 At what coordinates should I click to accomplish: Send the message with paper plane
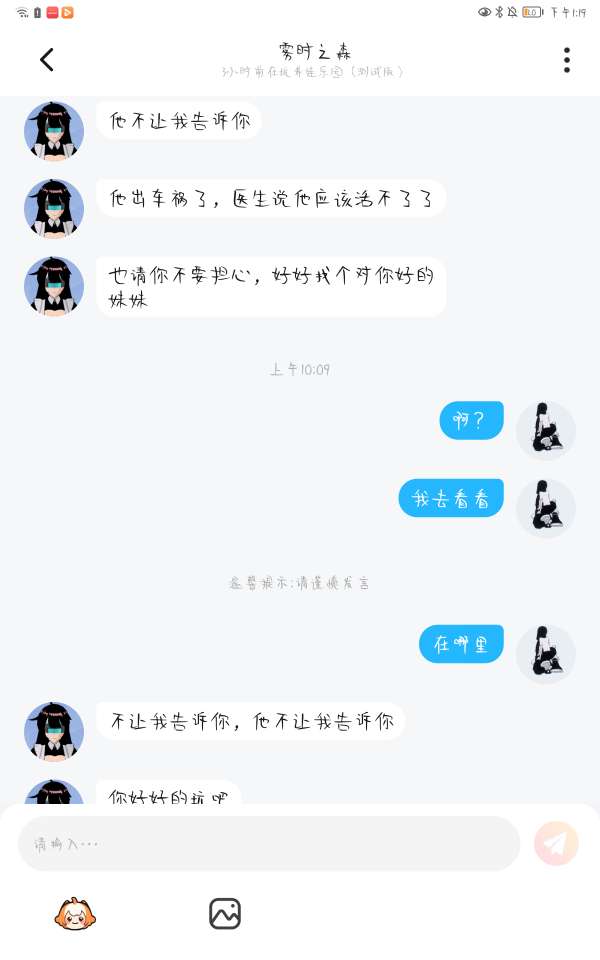[x=556, y=844]
